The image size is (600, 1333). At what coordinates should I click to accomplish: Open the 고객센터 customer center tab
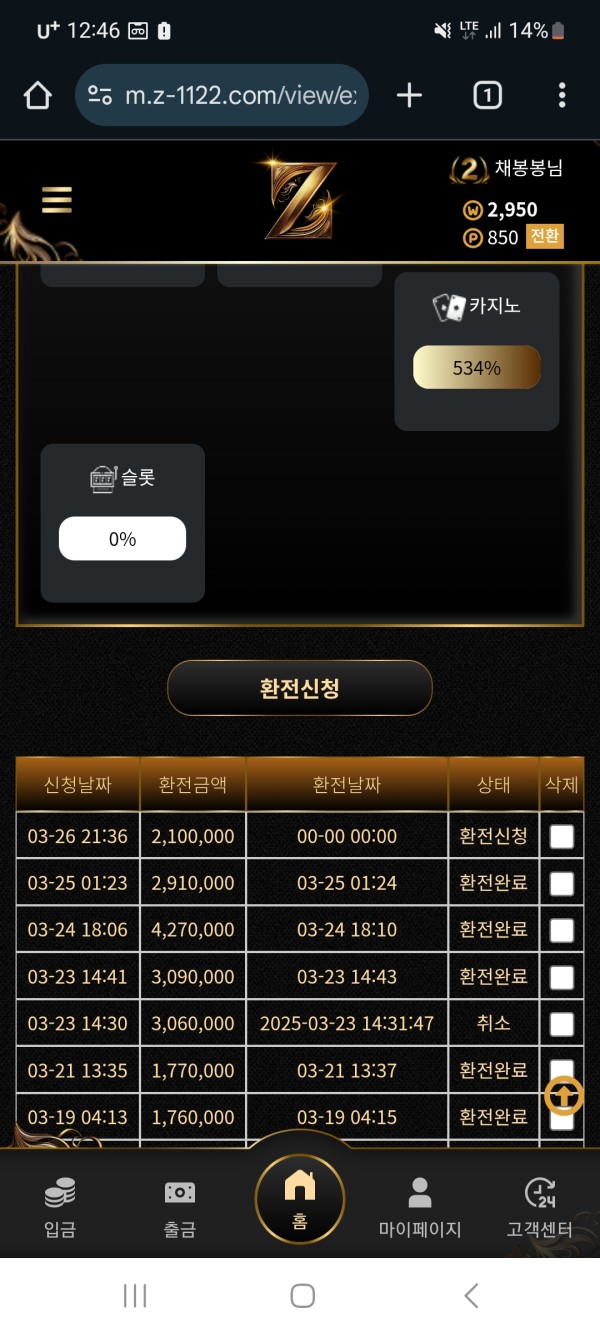540,1208
